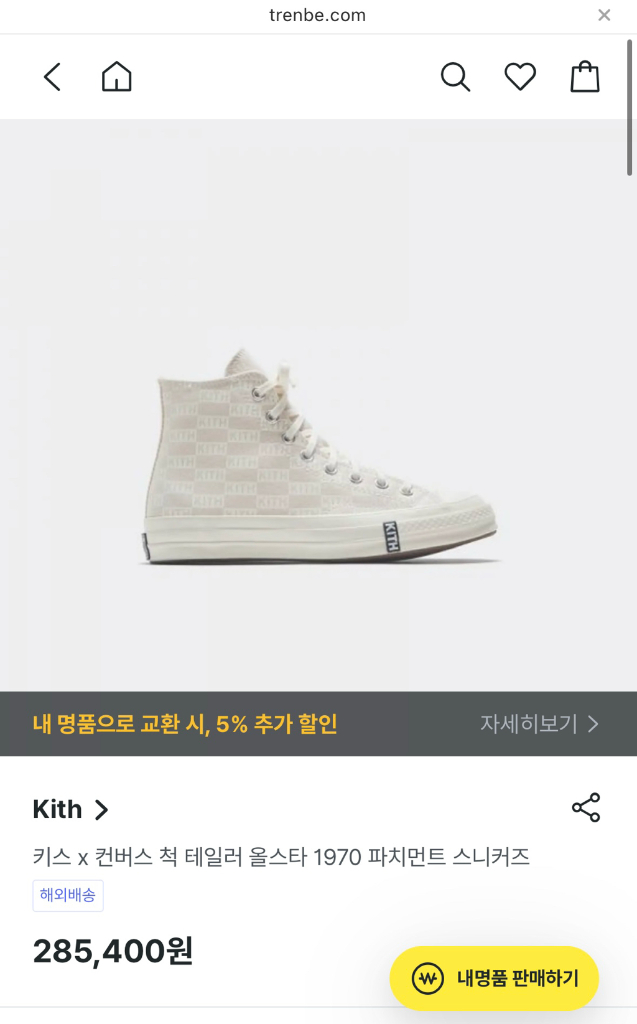637x1024 pixels.
Task: Share this product
Action: 586,808
